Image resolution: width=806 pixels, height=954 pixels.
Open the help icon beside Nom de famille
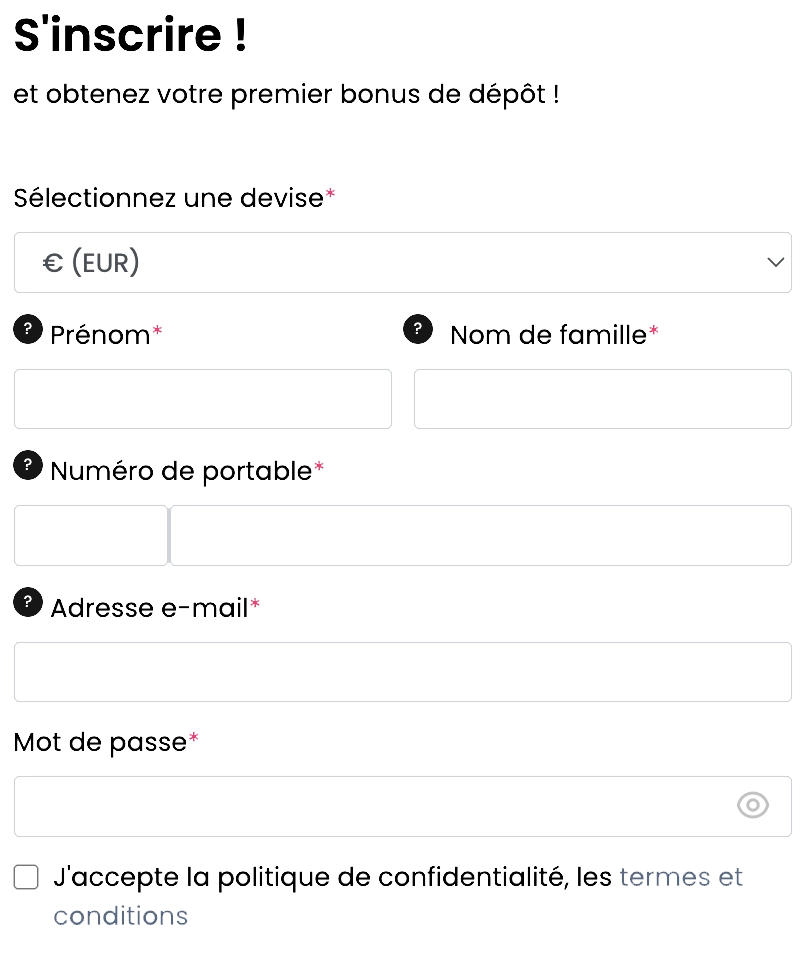pos(417,328)
